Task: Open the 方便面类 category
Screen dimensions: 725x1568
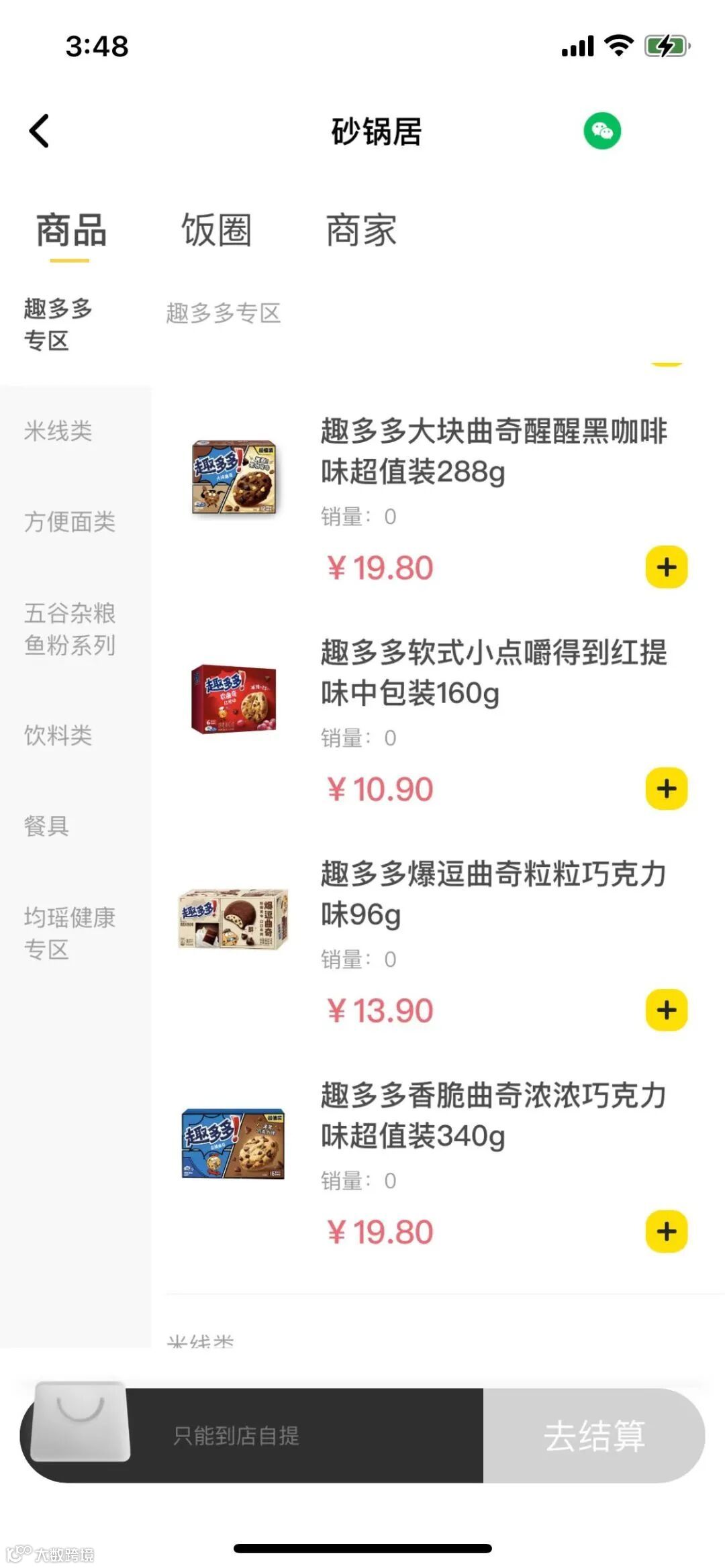Action: (70, 523)
